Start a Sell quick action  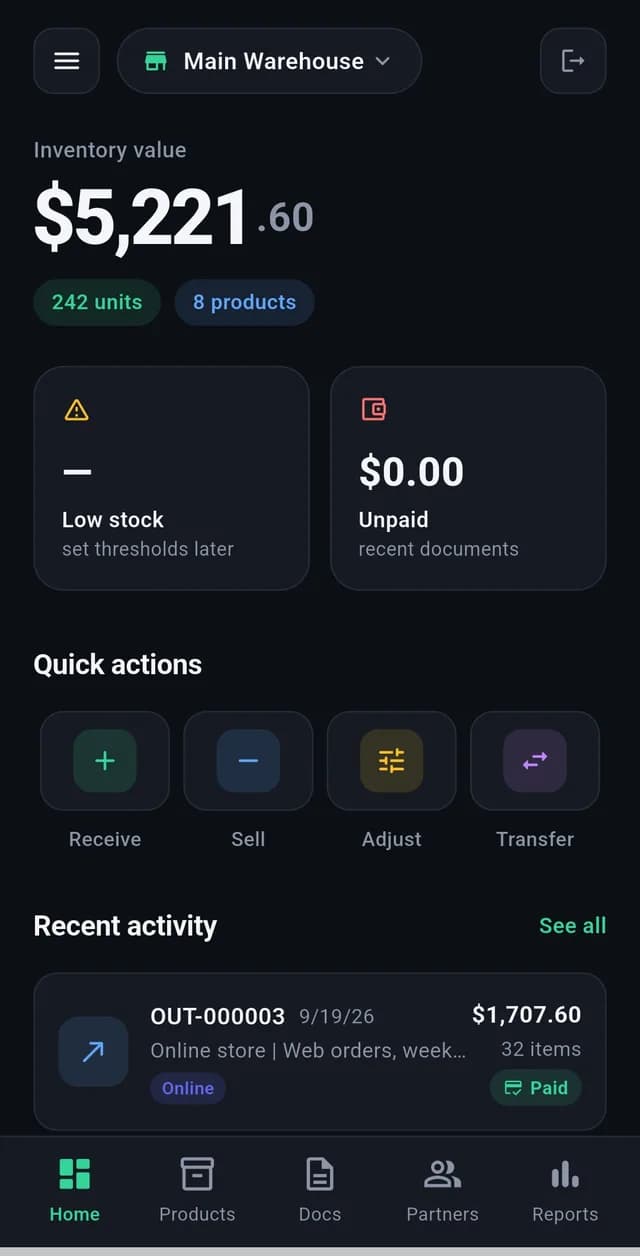click(248, 761)
